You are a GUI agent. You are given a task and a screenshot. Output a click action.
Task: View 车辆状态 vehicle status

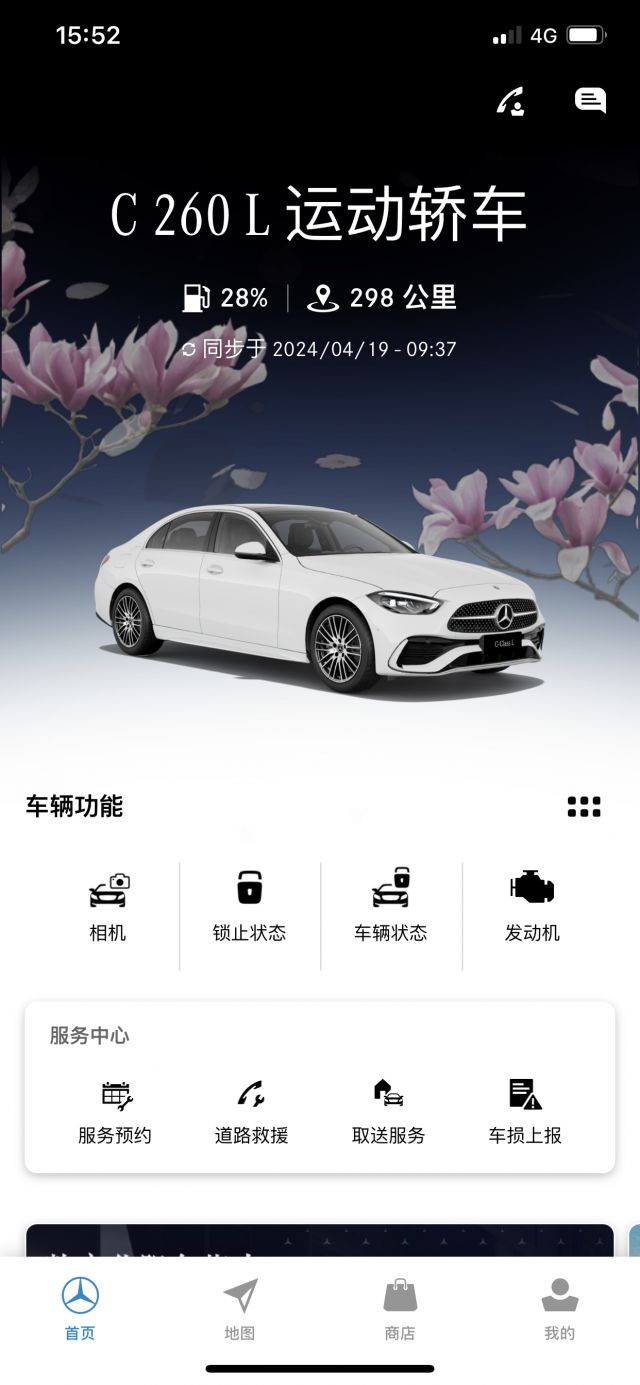click(390, 907)
